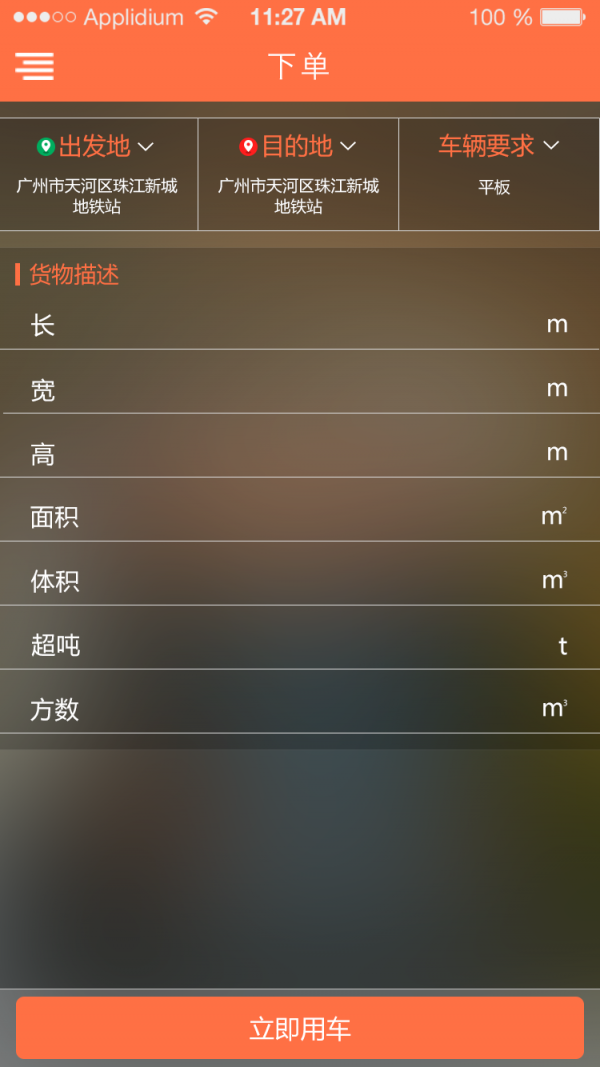Screen dimensions: 600x1067
Task: Focus the 高 height input field
Action: pos(300,453)
